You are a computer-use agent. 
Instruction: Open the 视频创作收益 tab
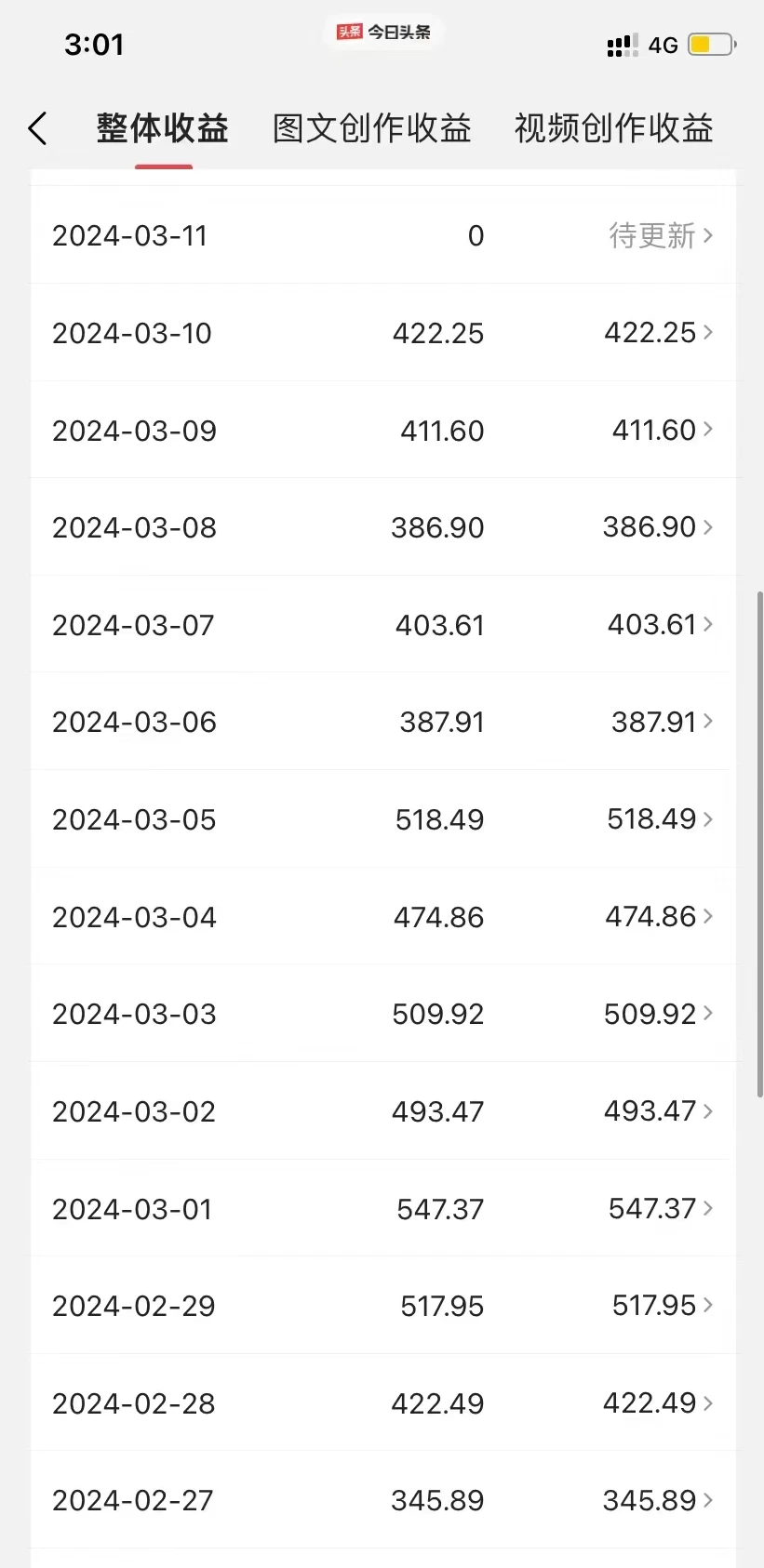pos(612,128)
